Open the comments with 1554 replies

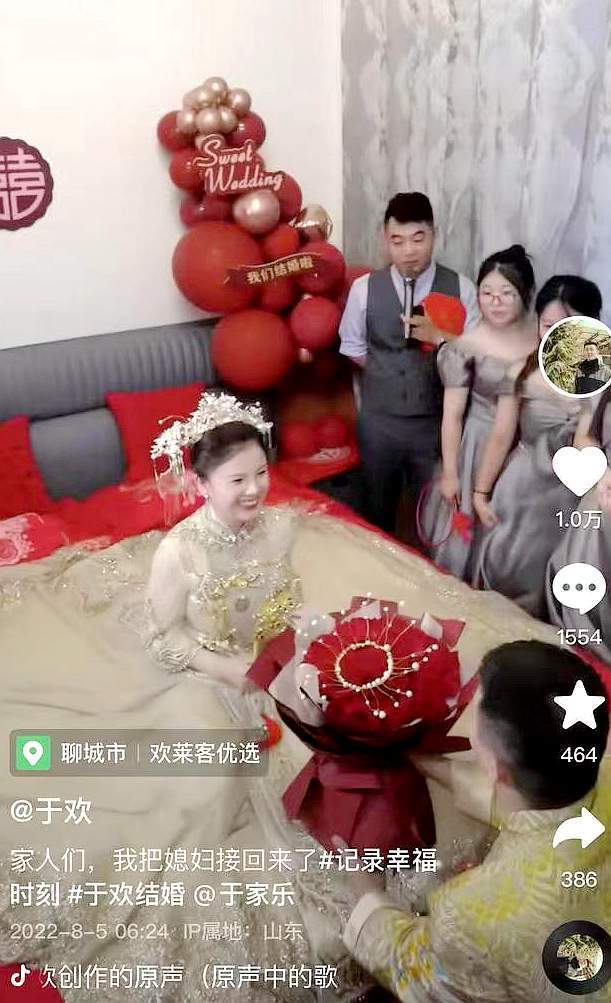579,589
